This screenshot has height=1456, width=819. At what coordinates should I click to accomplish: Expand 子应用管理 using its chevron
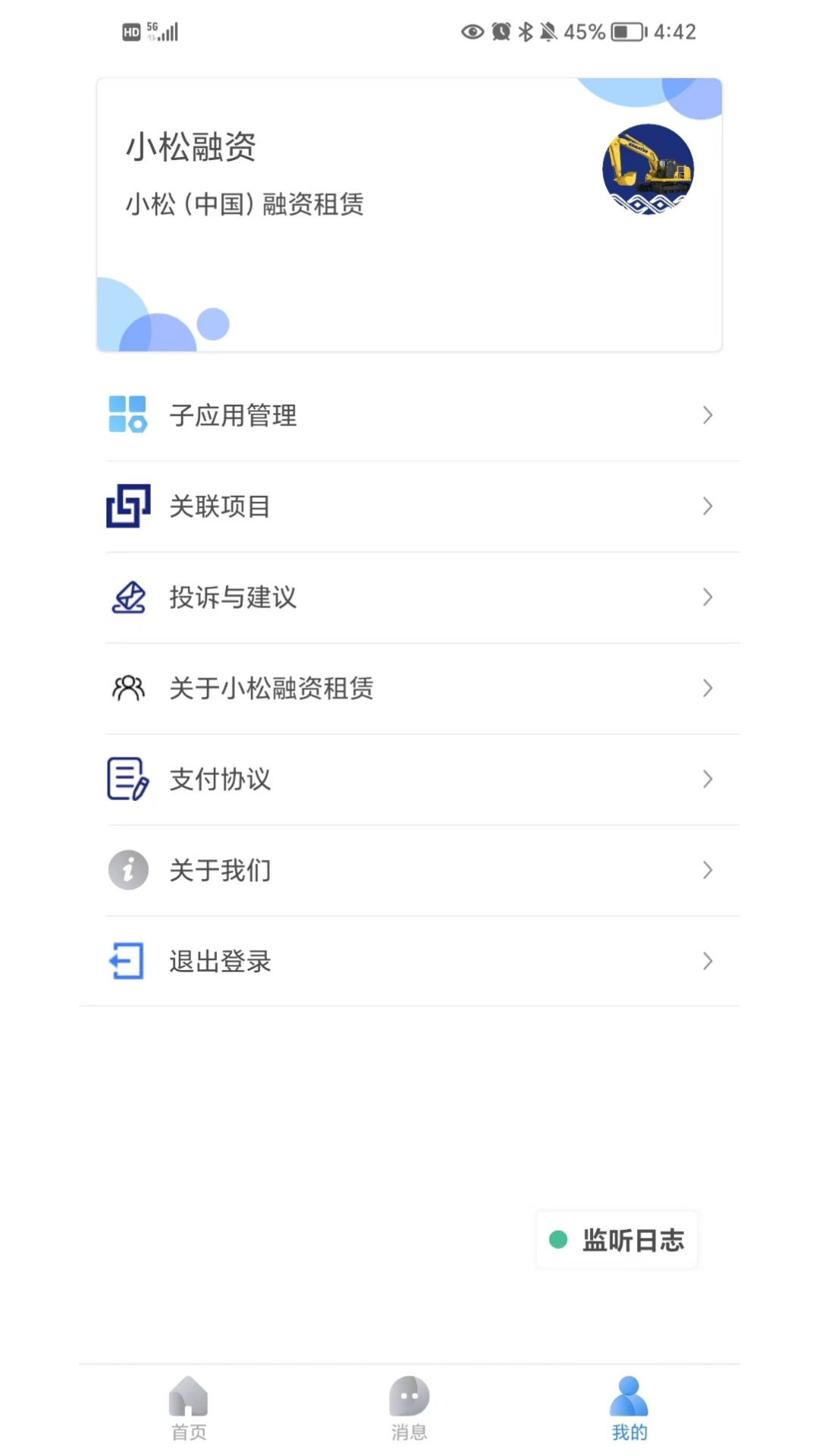[x=708, y=415]
